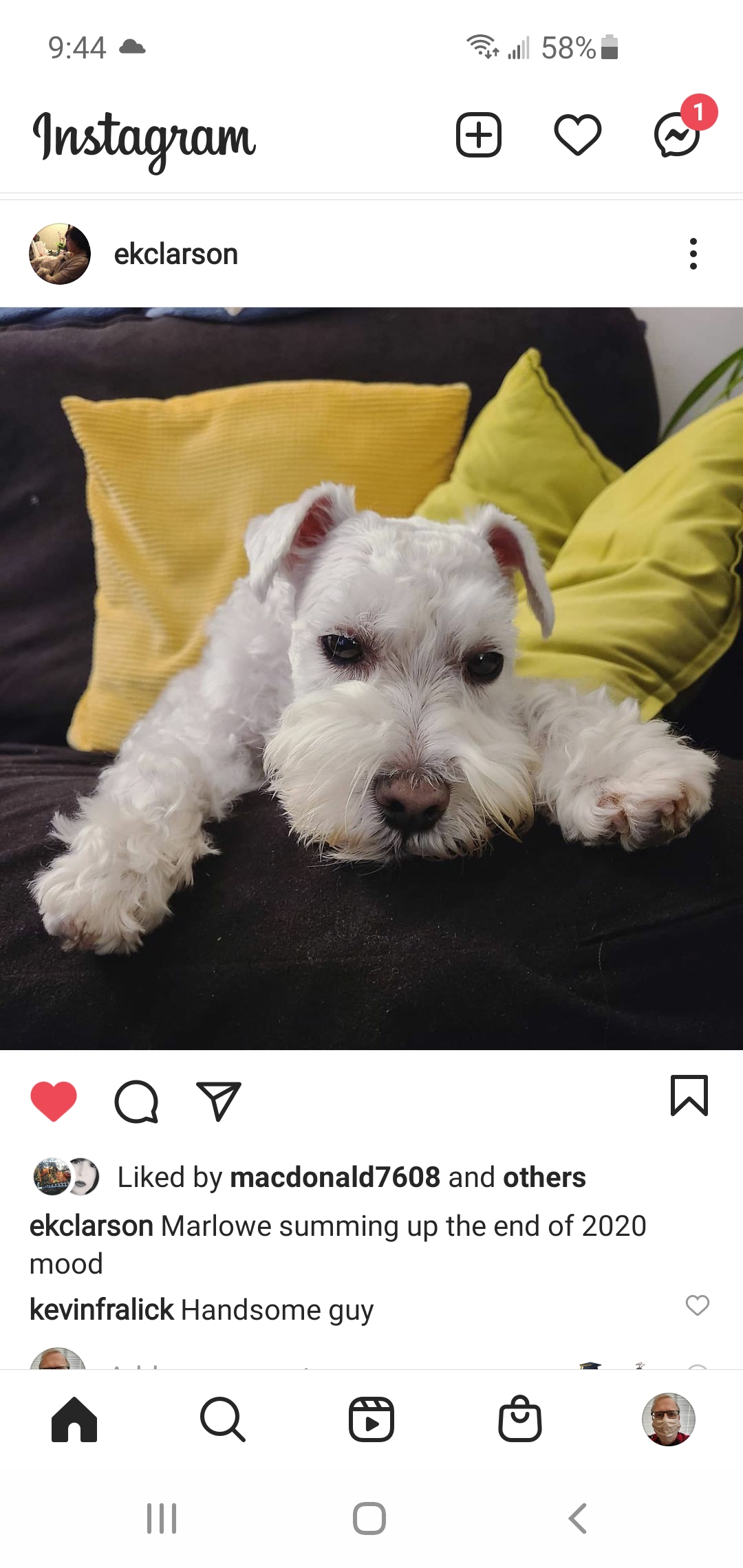Image resolution: width=743 pixels, height=1568 pixels.
Task: Create a new post with plus icon
Action: coord(479,135)
